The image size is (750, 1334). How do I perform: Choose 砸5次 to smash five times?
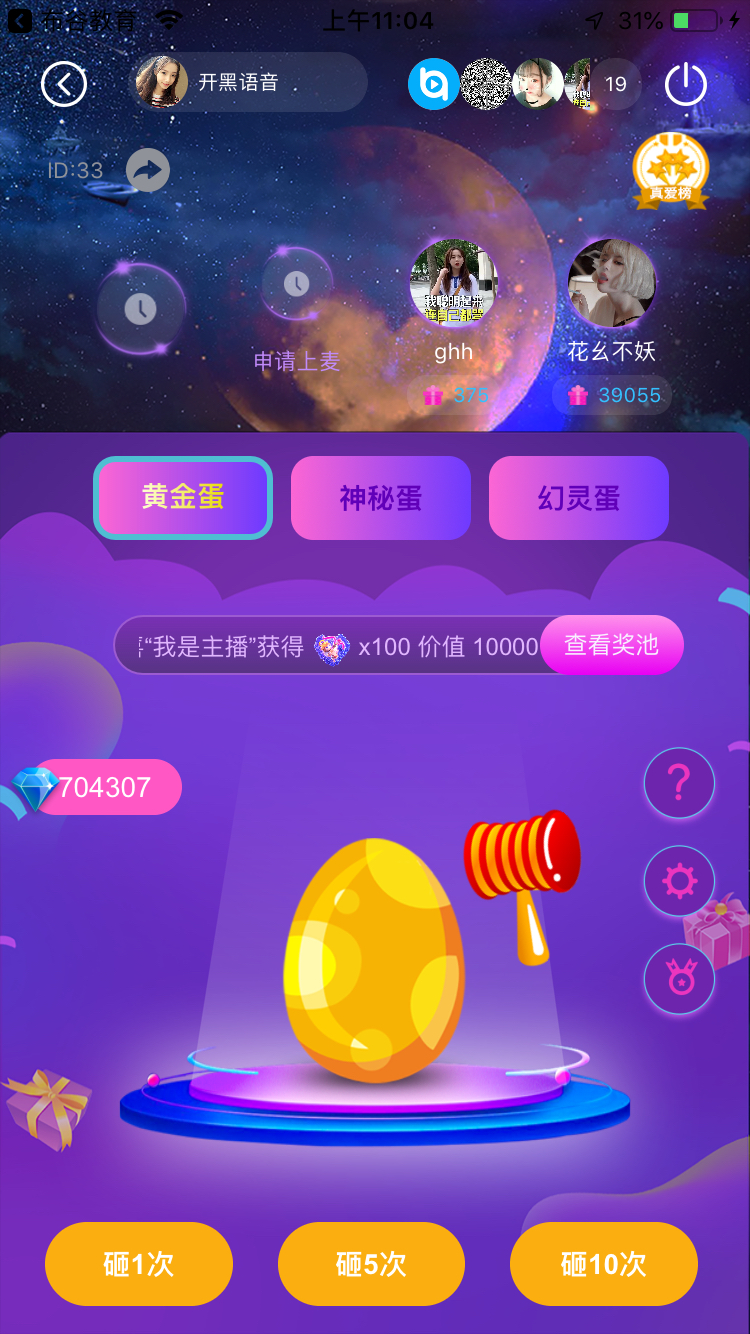371,1264
